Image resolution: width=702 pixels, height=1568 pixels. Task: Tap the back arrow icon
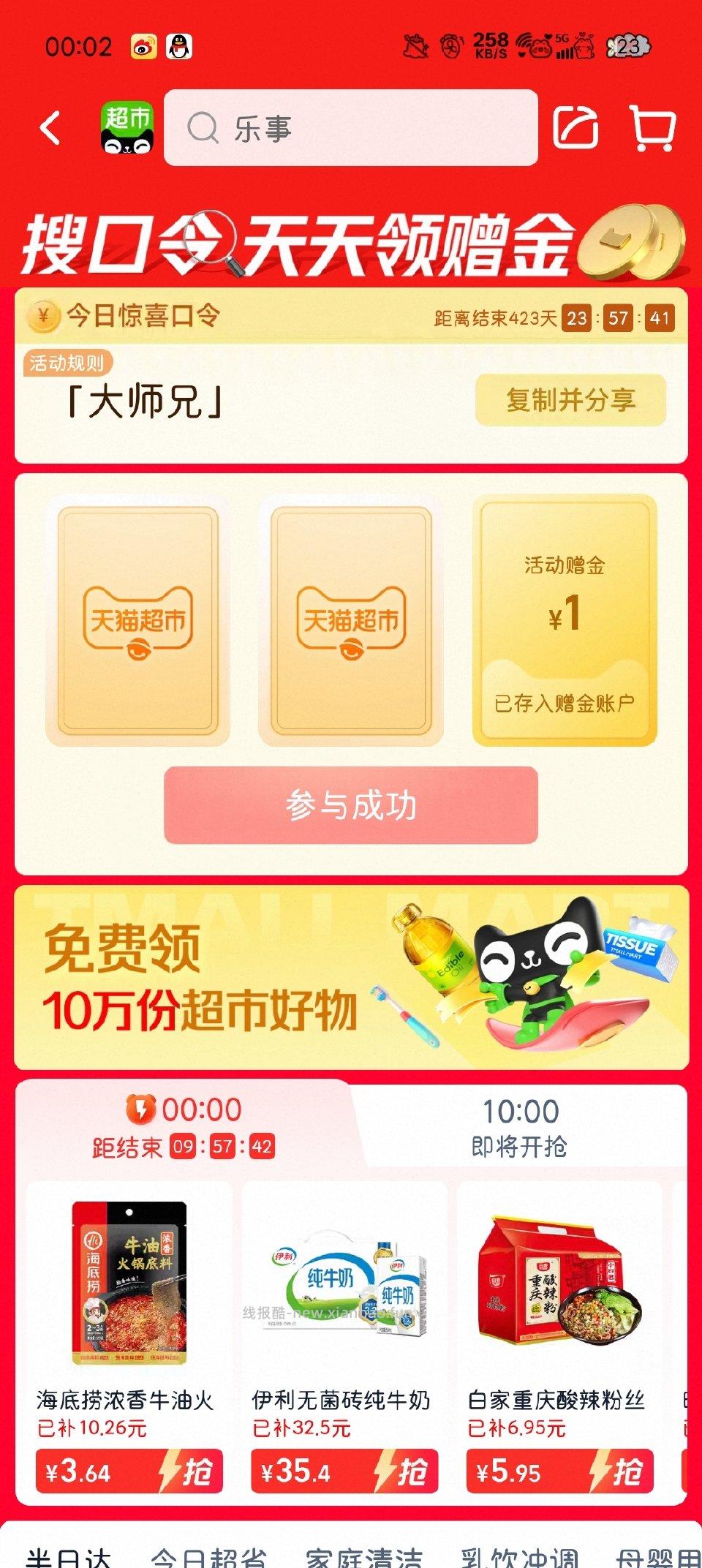[x=49, y=128]
